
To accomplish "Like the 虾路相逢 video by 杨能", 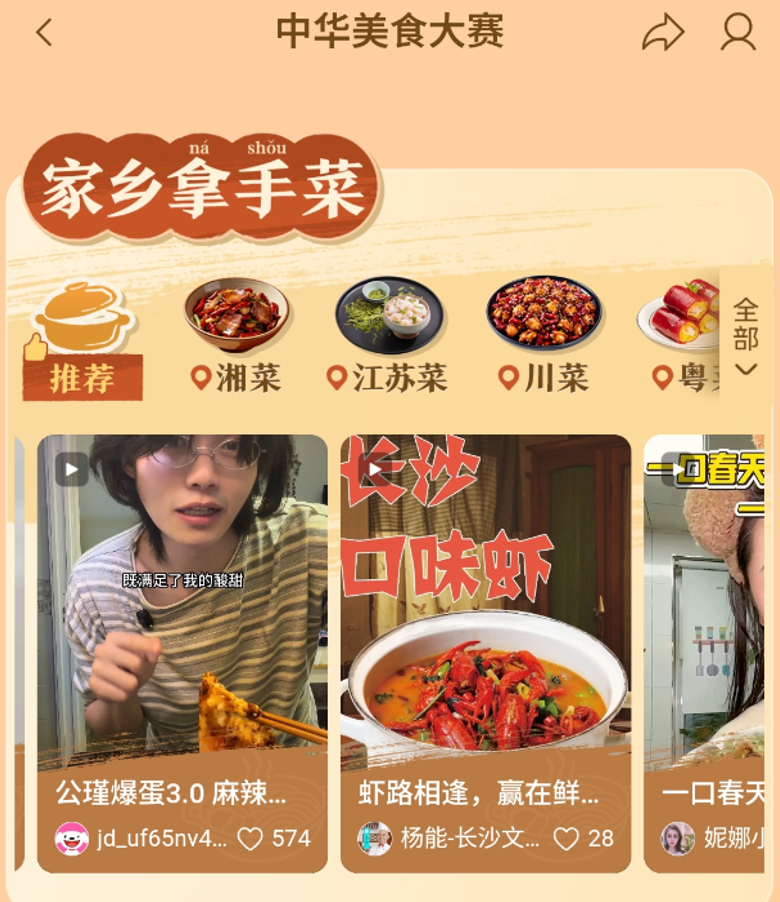I will tap(566, 838).
